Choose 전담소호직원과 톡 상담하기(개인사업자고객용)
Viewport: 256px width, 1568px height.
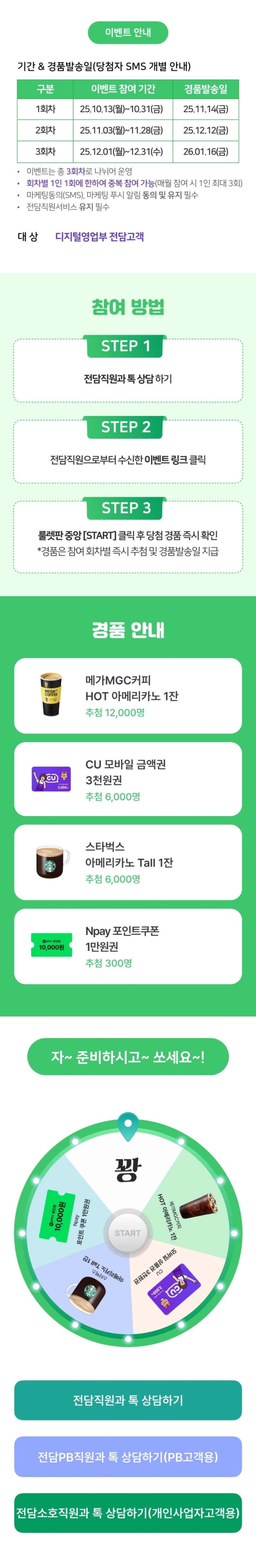coord(128,1512)
